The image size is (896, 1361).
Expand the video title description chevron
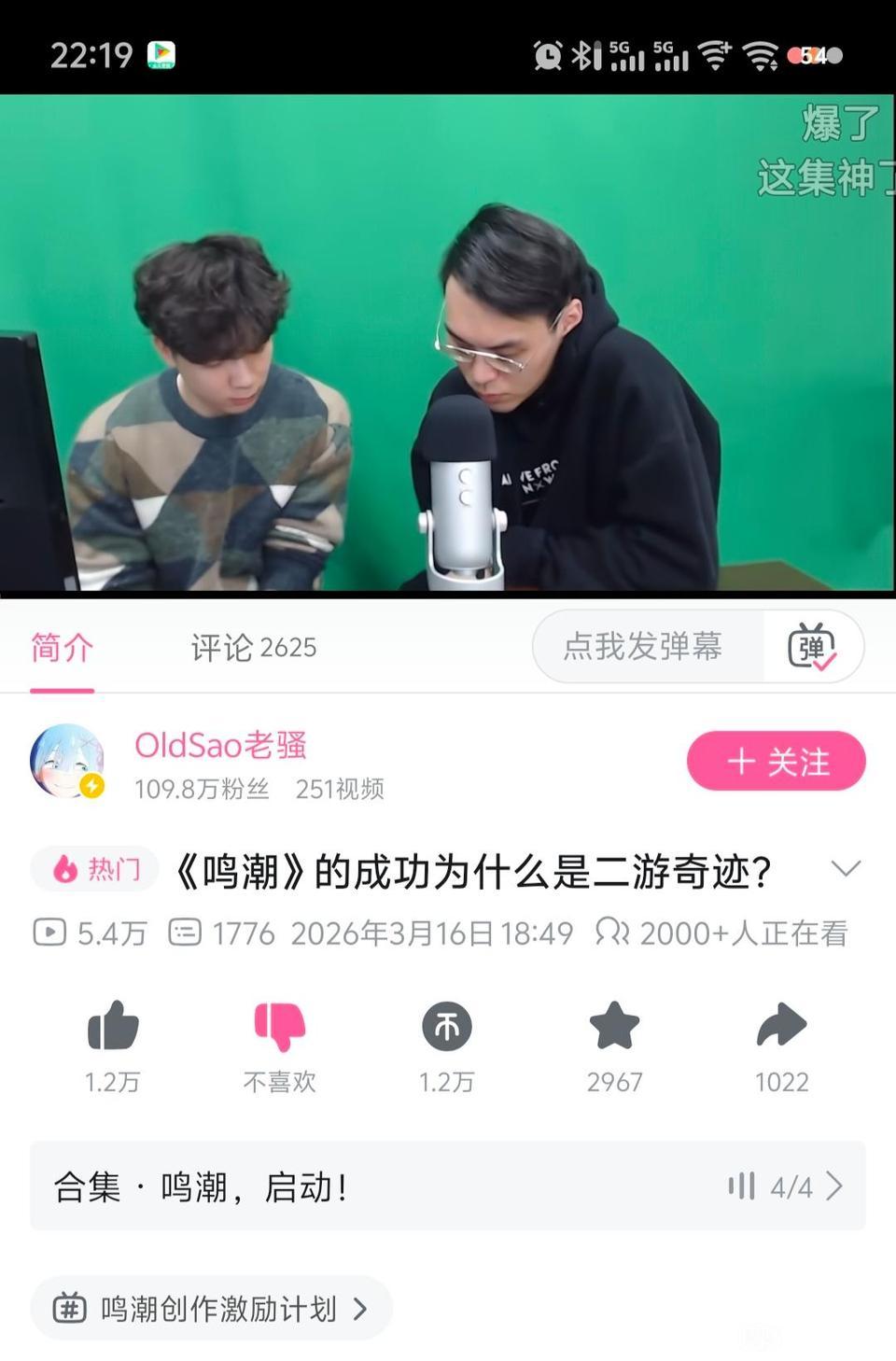(x=845, y=869)
